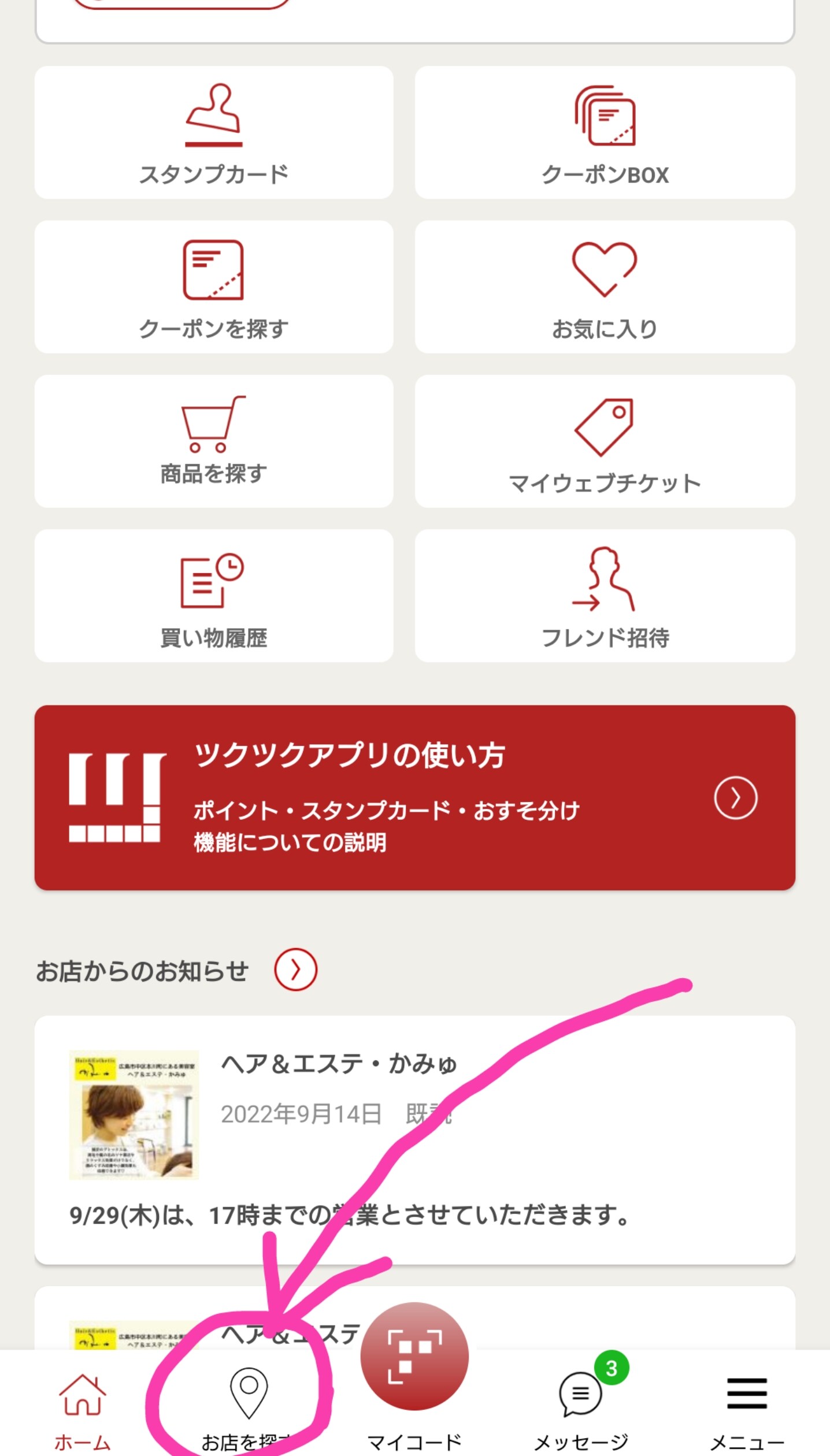The width and height of the screenshot is (830, 1456).
Task: Expand お店からのお知らせ with the arrow
Action: [295, 970]
